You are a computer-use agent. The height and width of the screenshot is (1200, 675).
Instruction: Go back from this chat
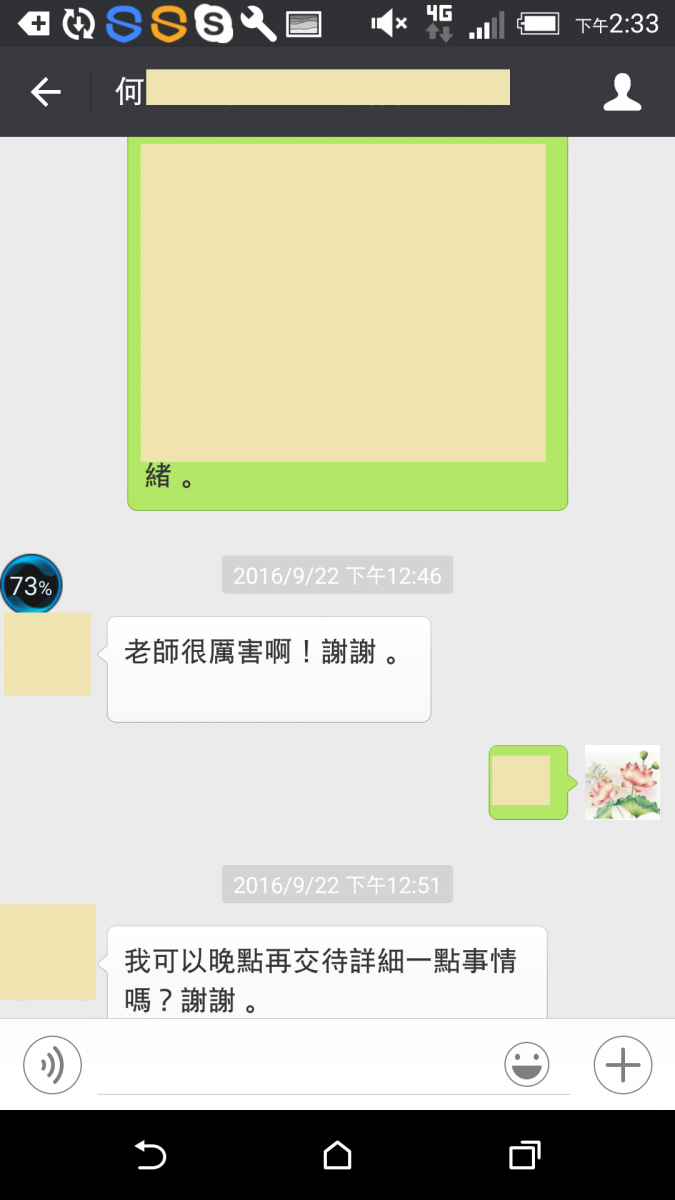(x=45, y=93)
